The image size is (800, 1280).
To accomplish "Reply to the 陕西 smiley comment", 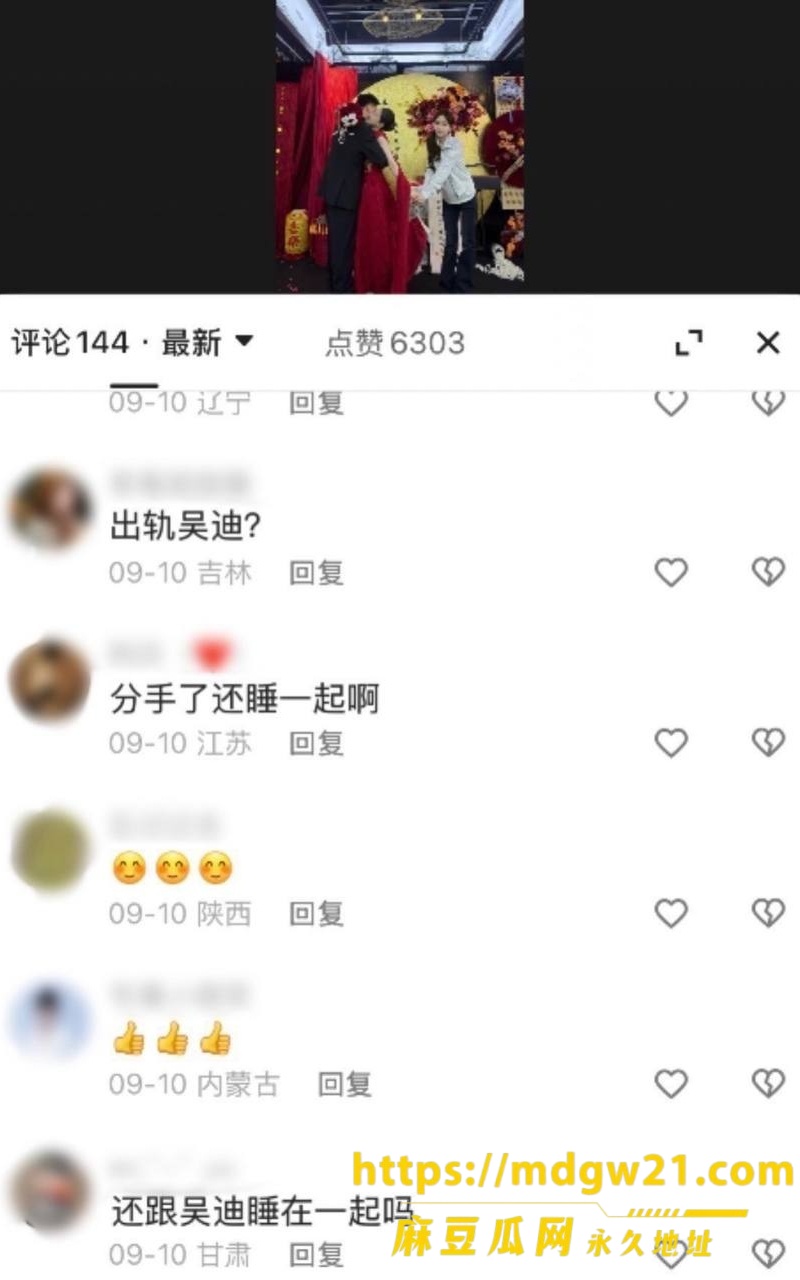I will [316, 914].
